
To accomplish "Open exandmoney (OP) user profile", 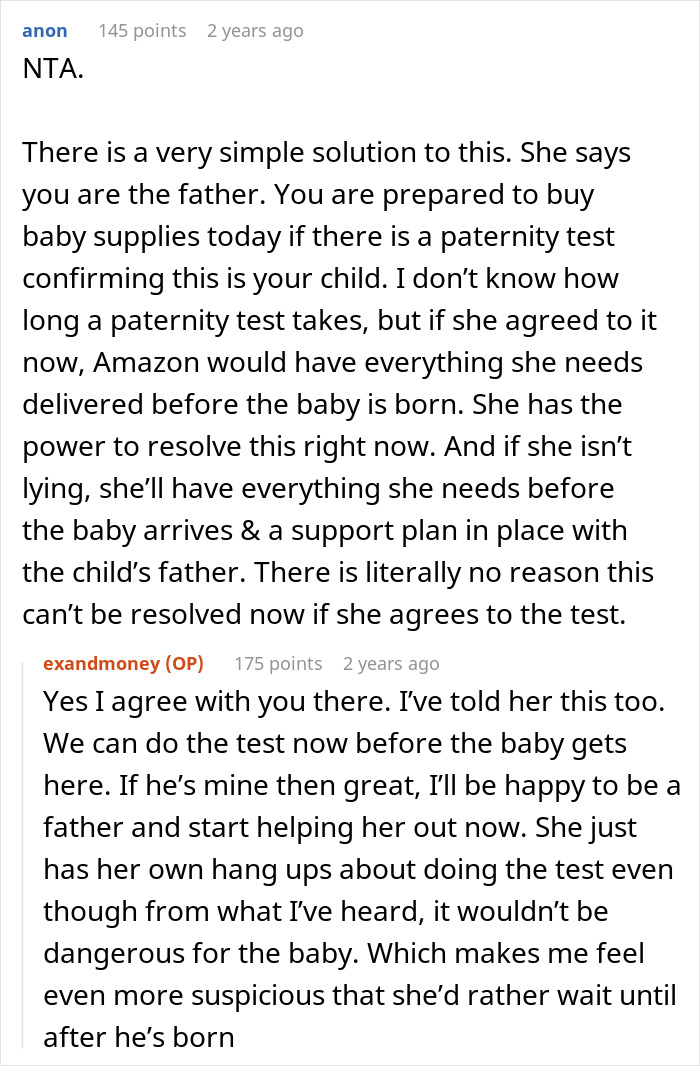I will [124, 664].
